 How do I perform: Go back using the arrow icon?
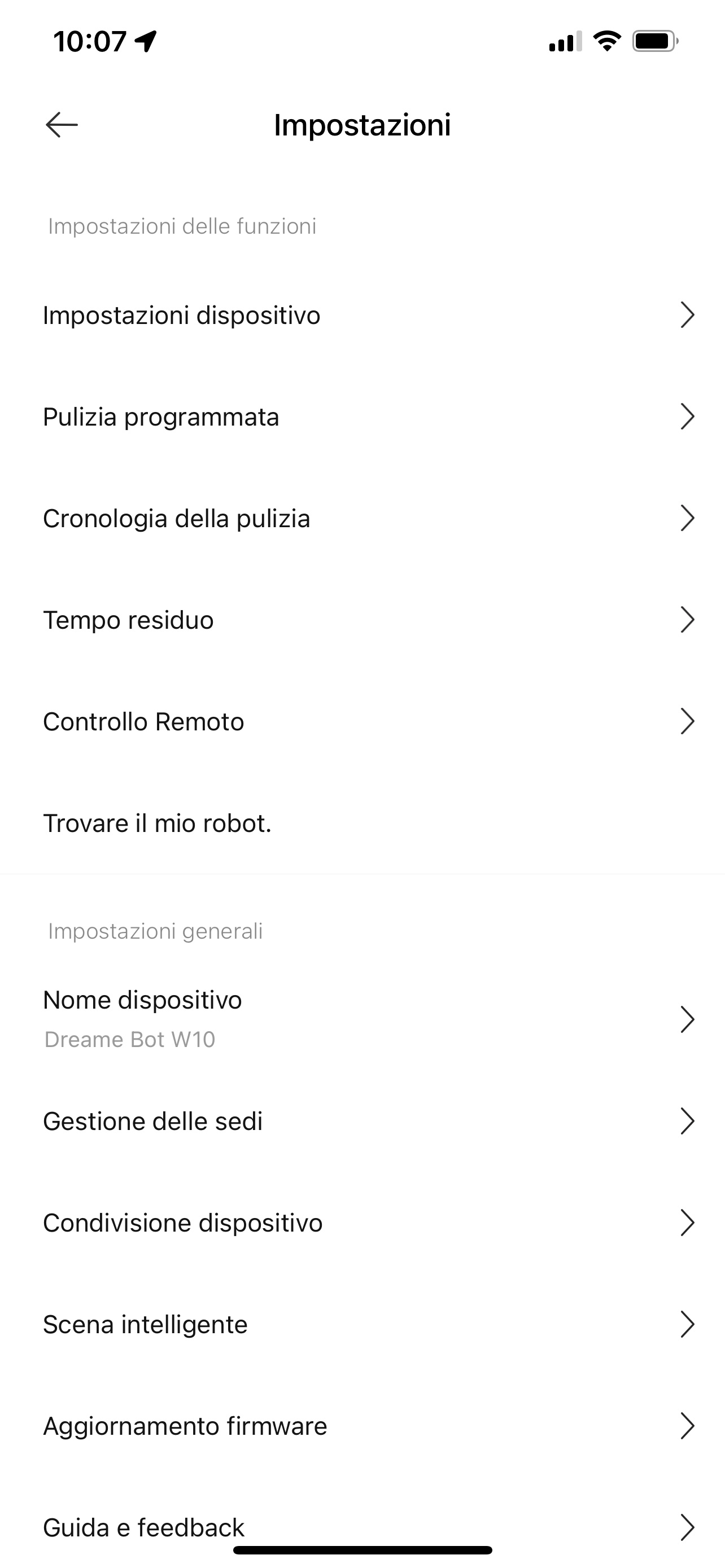[62, 125]
